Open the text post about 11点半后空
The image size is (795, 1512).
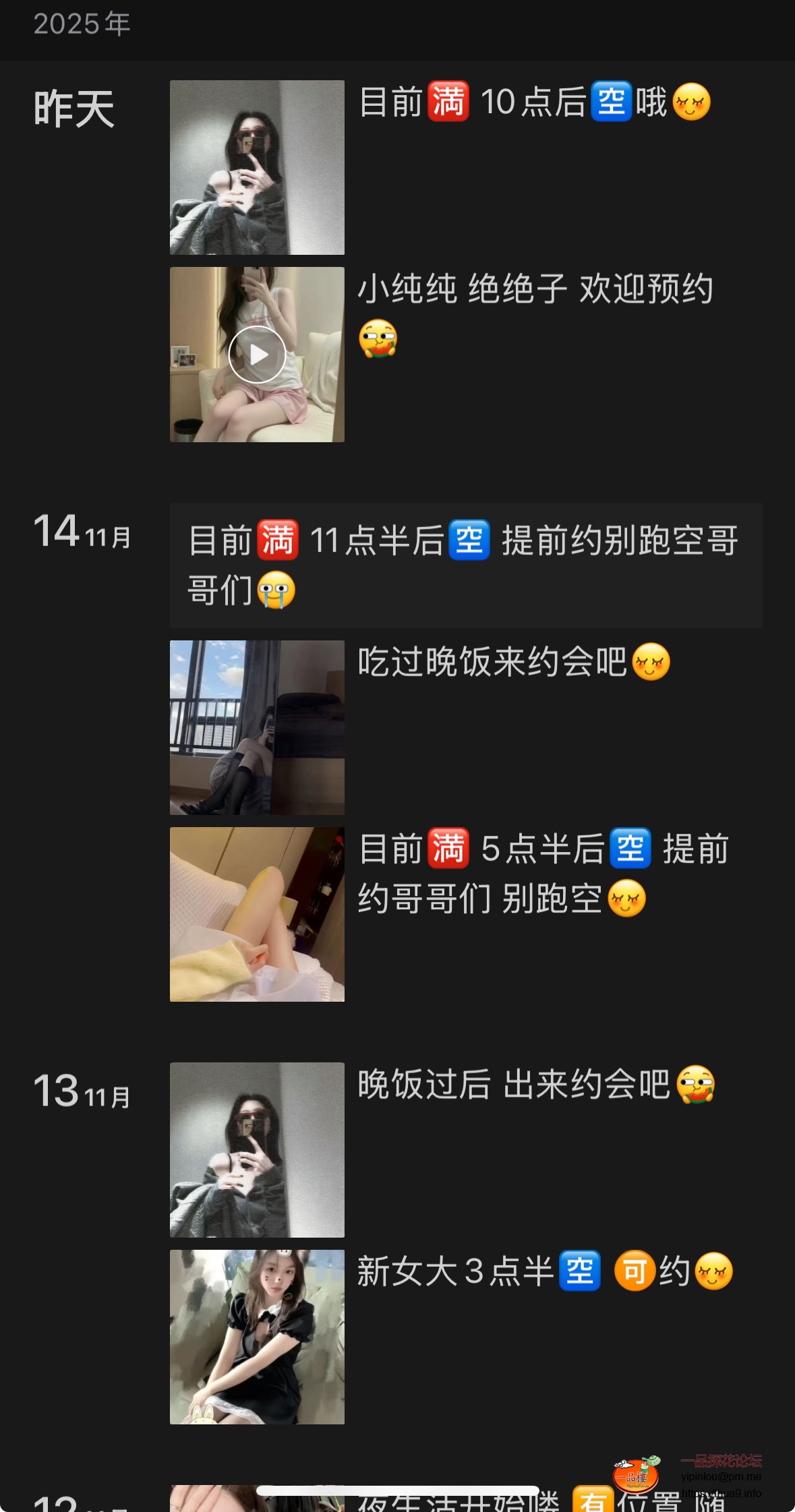click(x=465, y=565)
